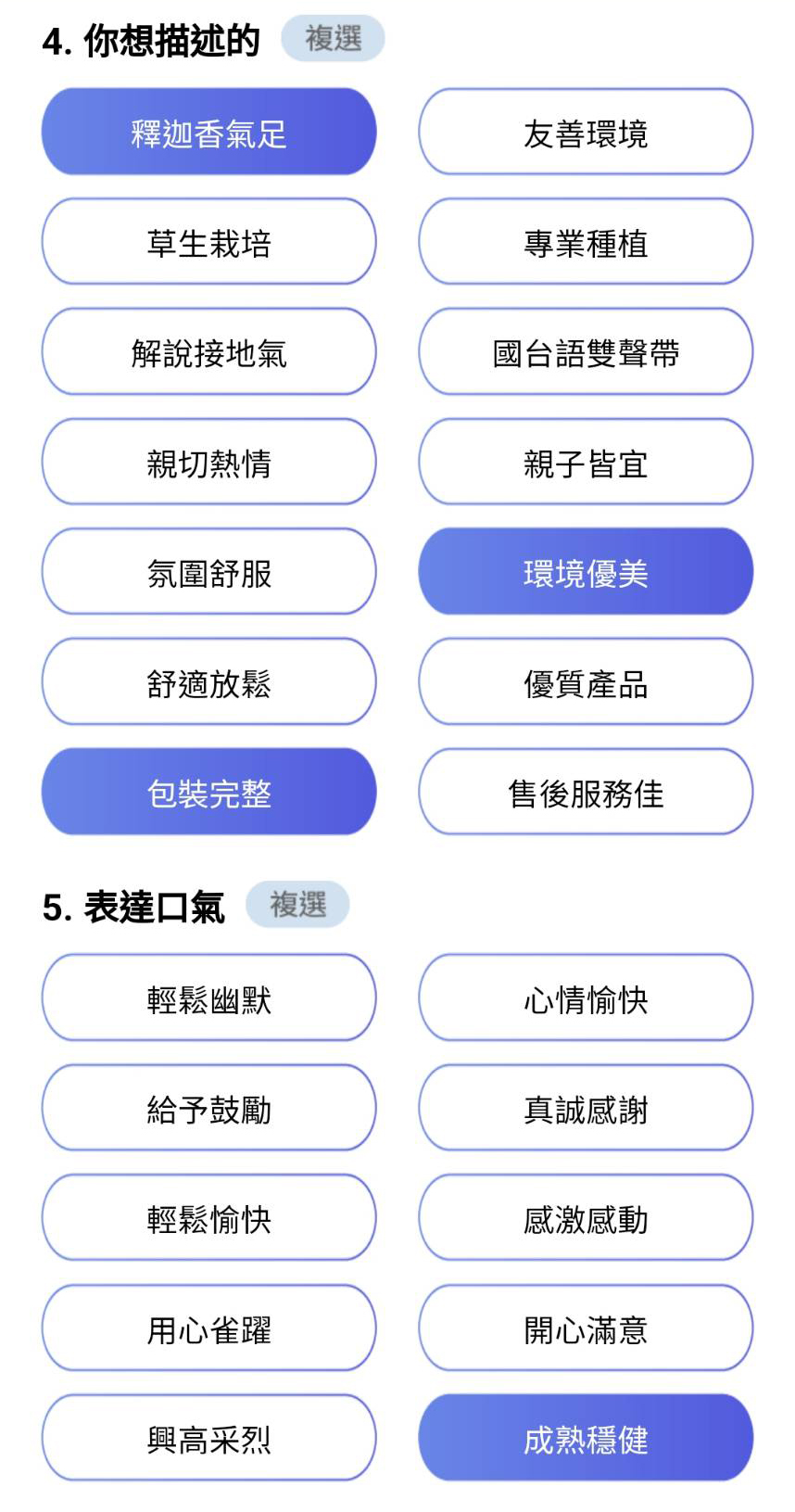Deselect 包裝完整

(208, 792)
